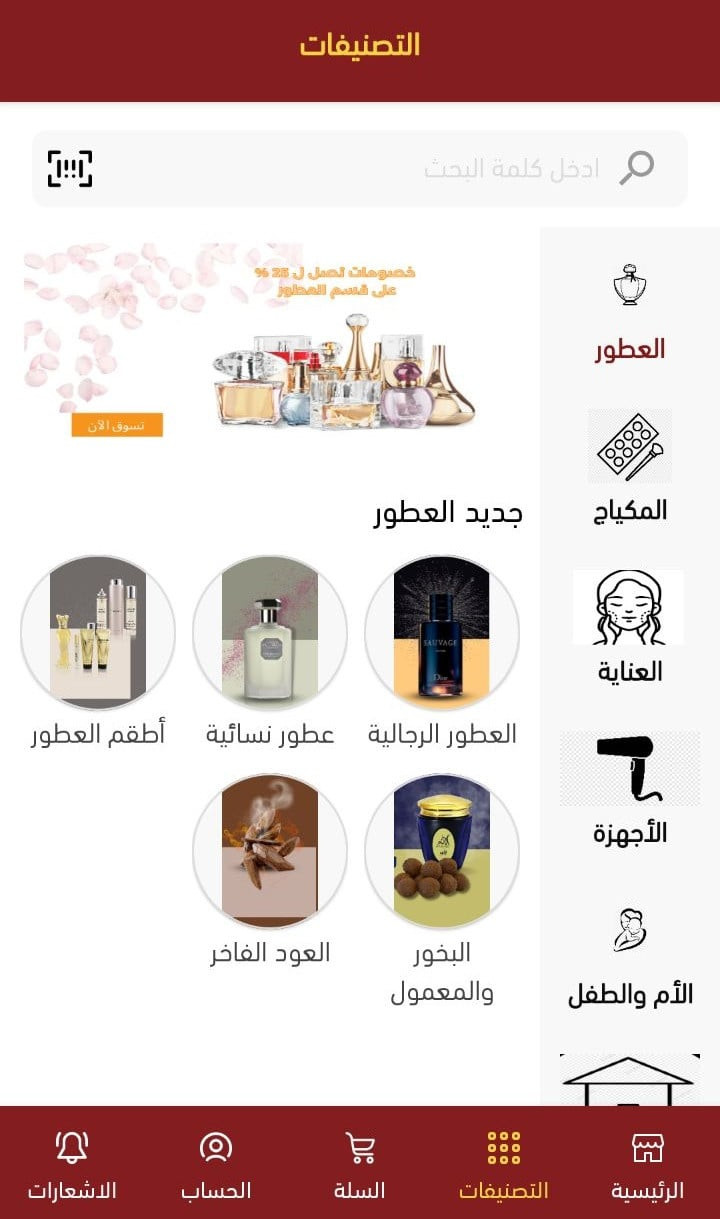
Task: Go to the الرئيسية home tab
Action: pyautogui.click(x=648, y=1163)
